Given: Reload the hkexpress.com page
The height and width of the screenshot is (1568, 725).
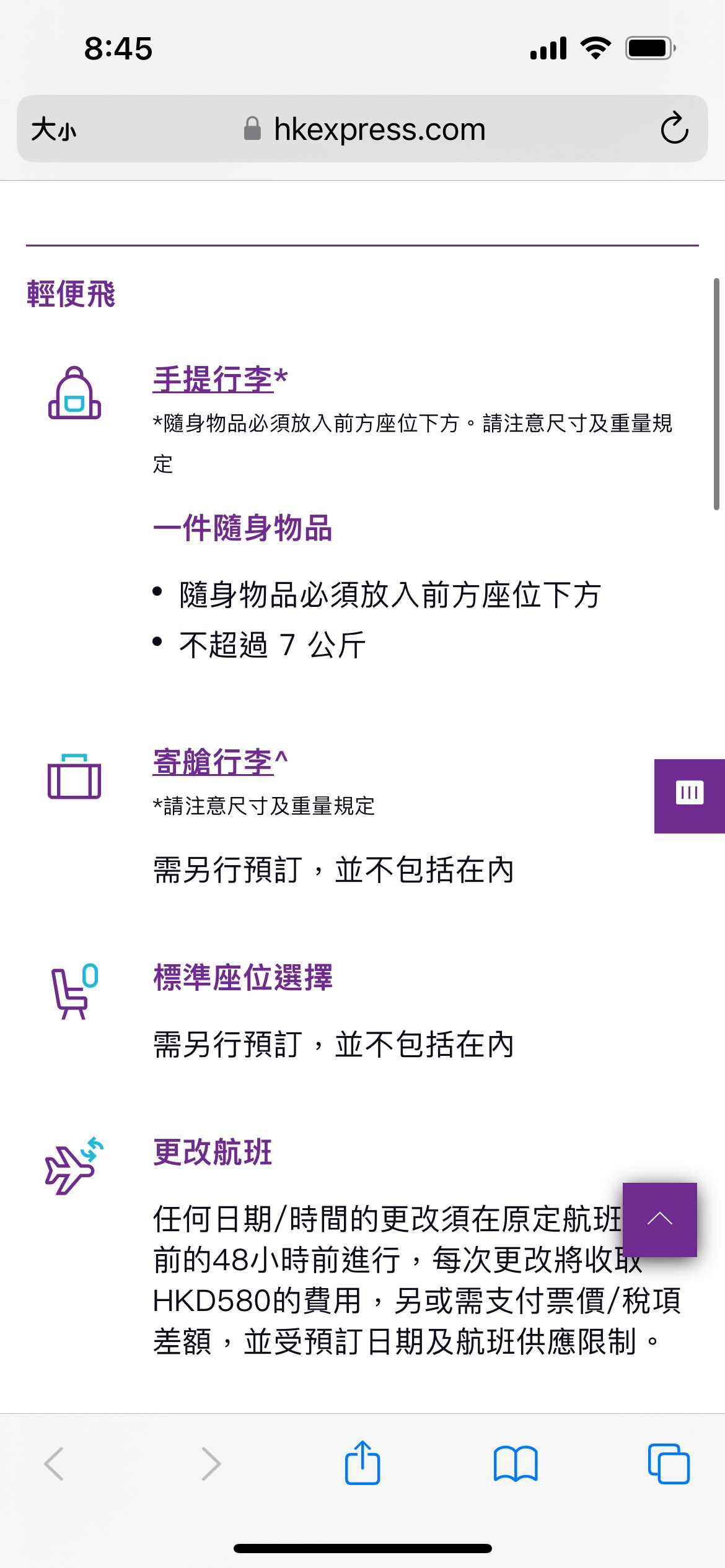Looking at the screenshot, I should (674, 129).
